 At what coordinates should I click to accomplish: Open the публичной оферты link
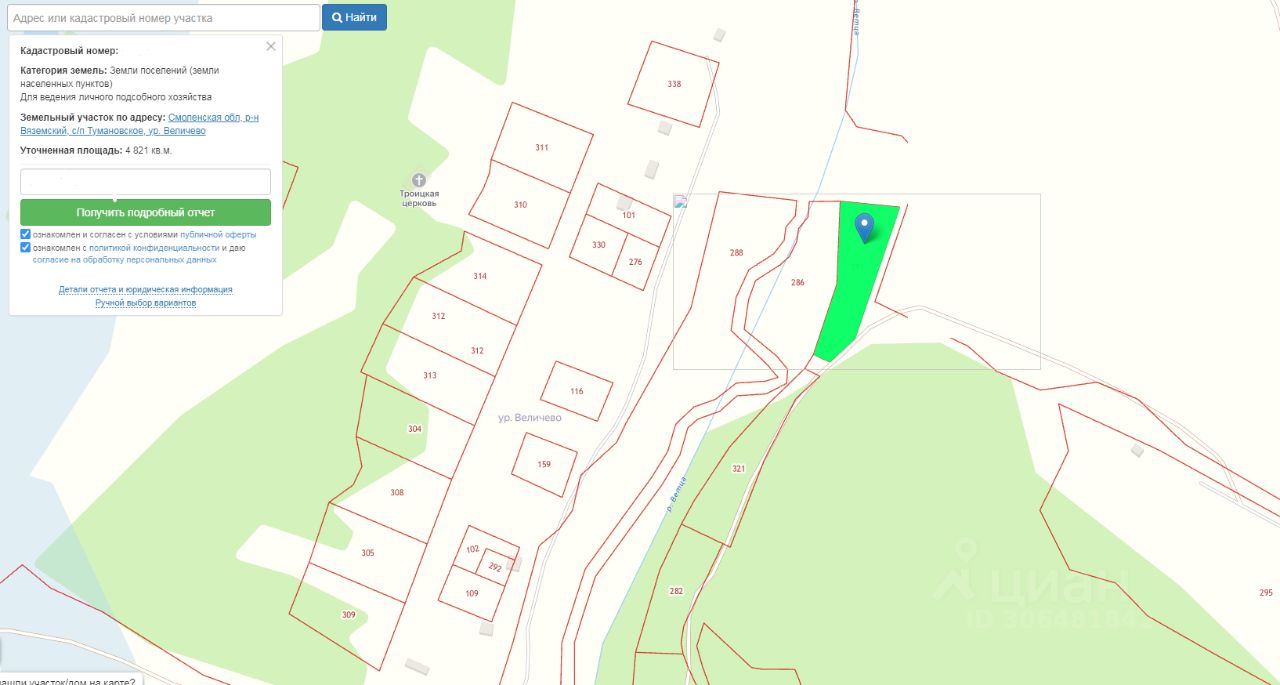(x=218, y=235)
